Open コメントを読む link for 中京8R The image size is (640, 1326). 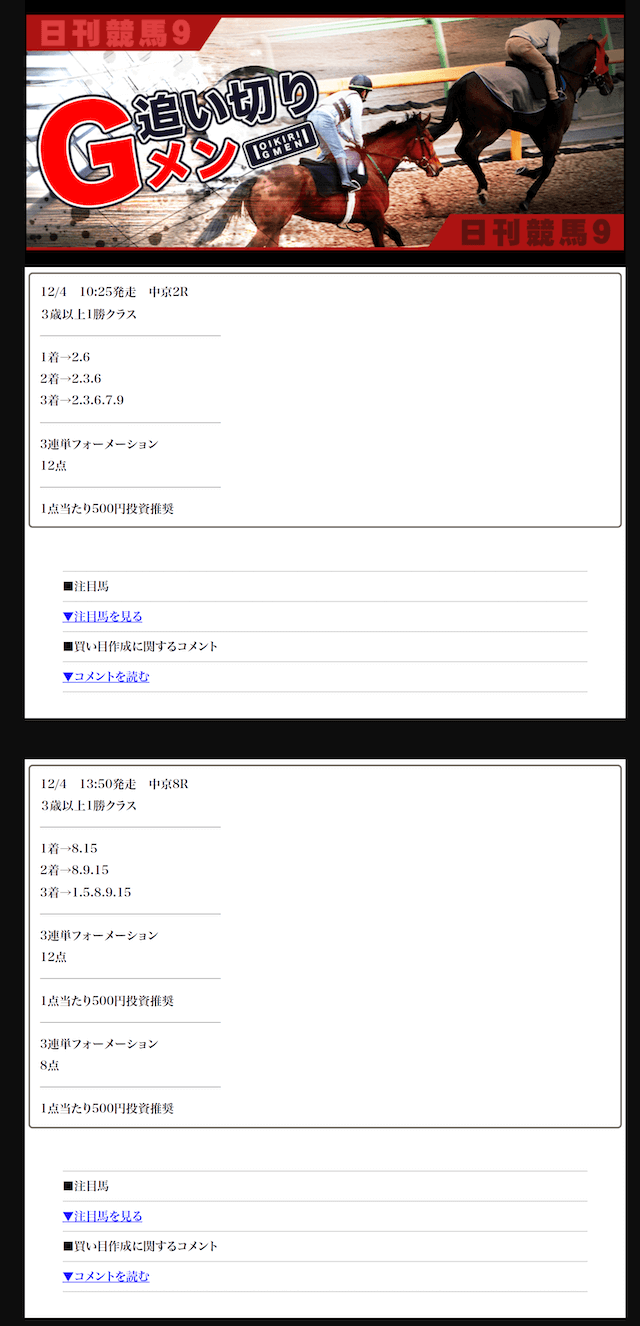tap(106, 1277)
